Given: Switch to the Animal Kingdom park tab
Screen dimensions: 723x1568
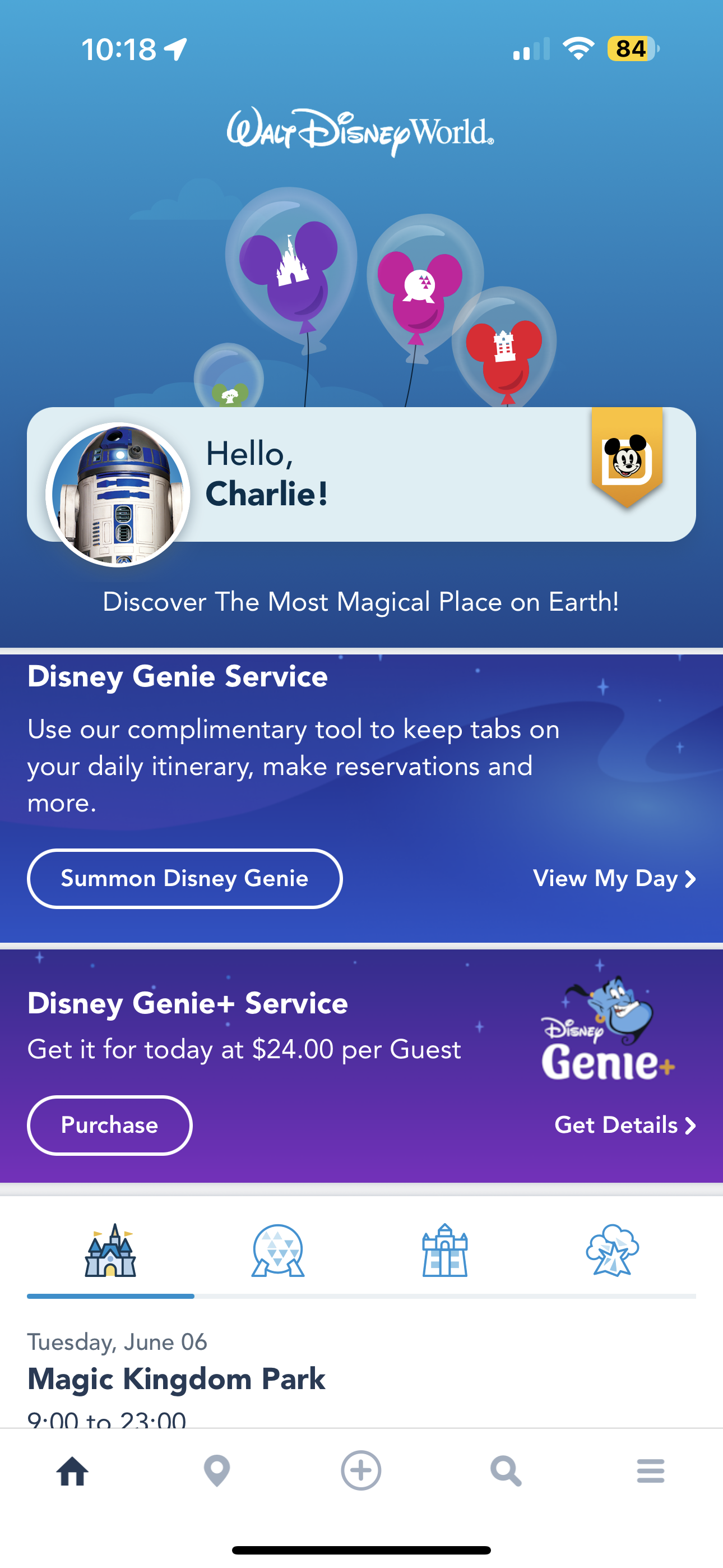Looking at the screenshot, I should click(612, 1252).
